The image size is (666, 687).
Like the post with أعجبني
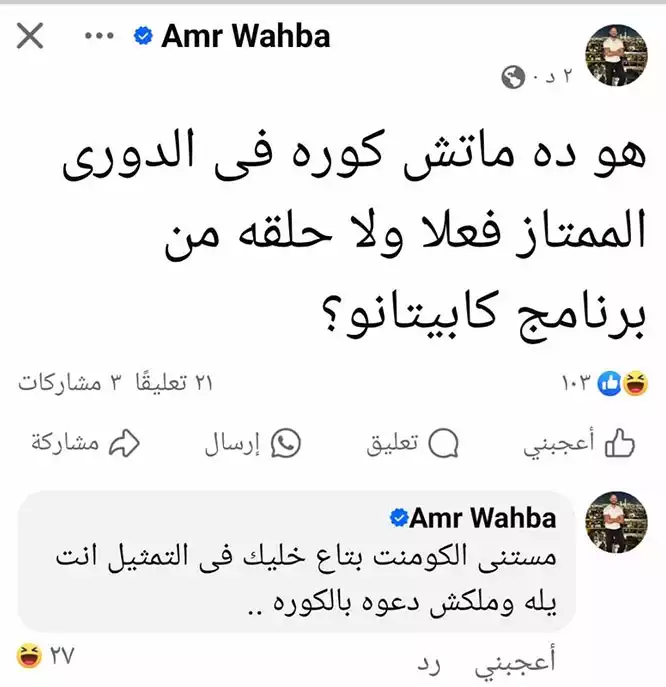click(580, 443)
